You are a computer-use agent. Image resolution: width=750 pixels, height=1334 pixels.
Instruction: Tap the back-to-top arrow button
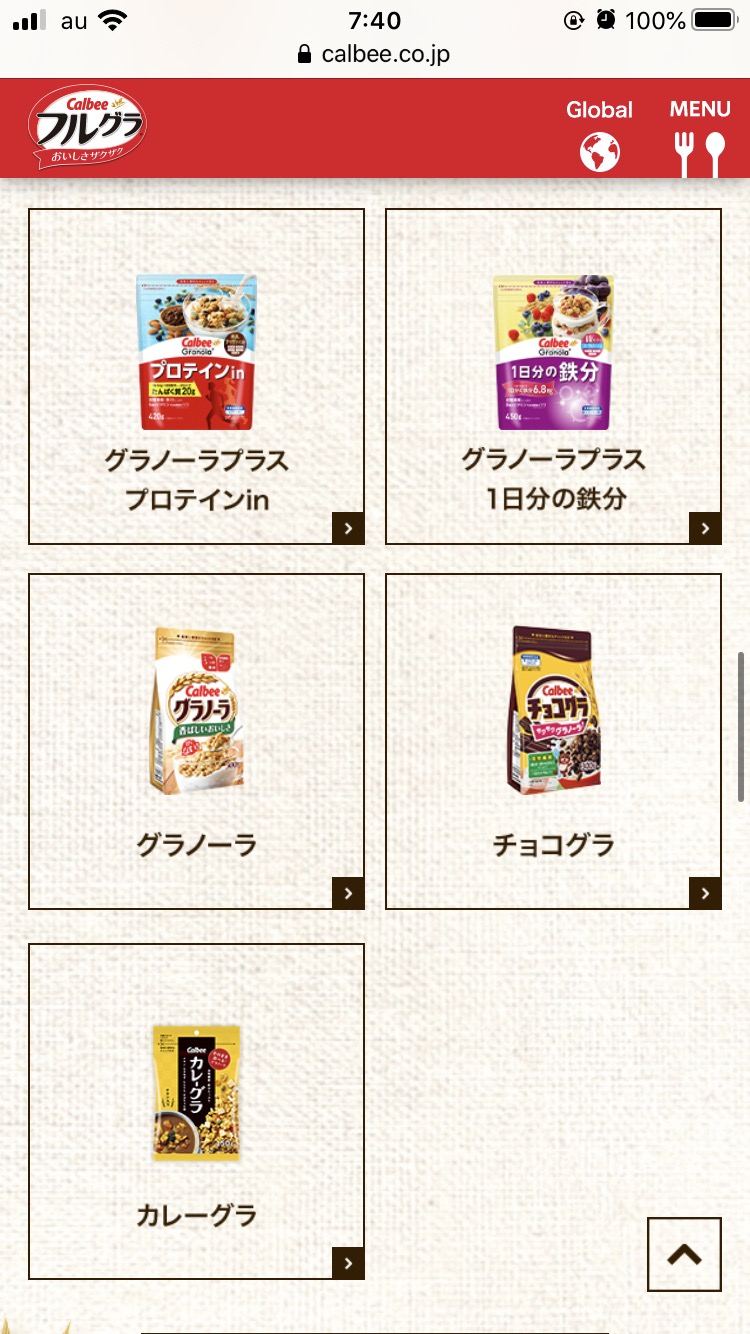(x=684, y=1254)
